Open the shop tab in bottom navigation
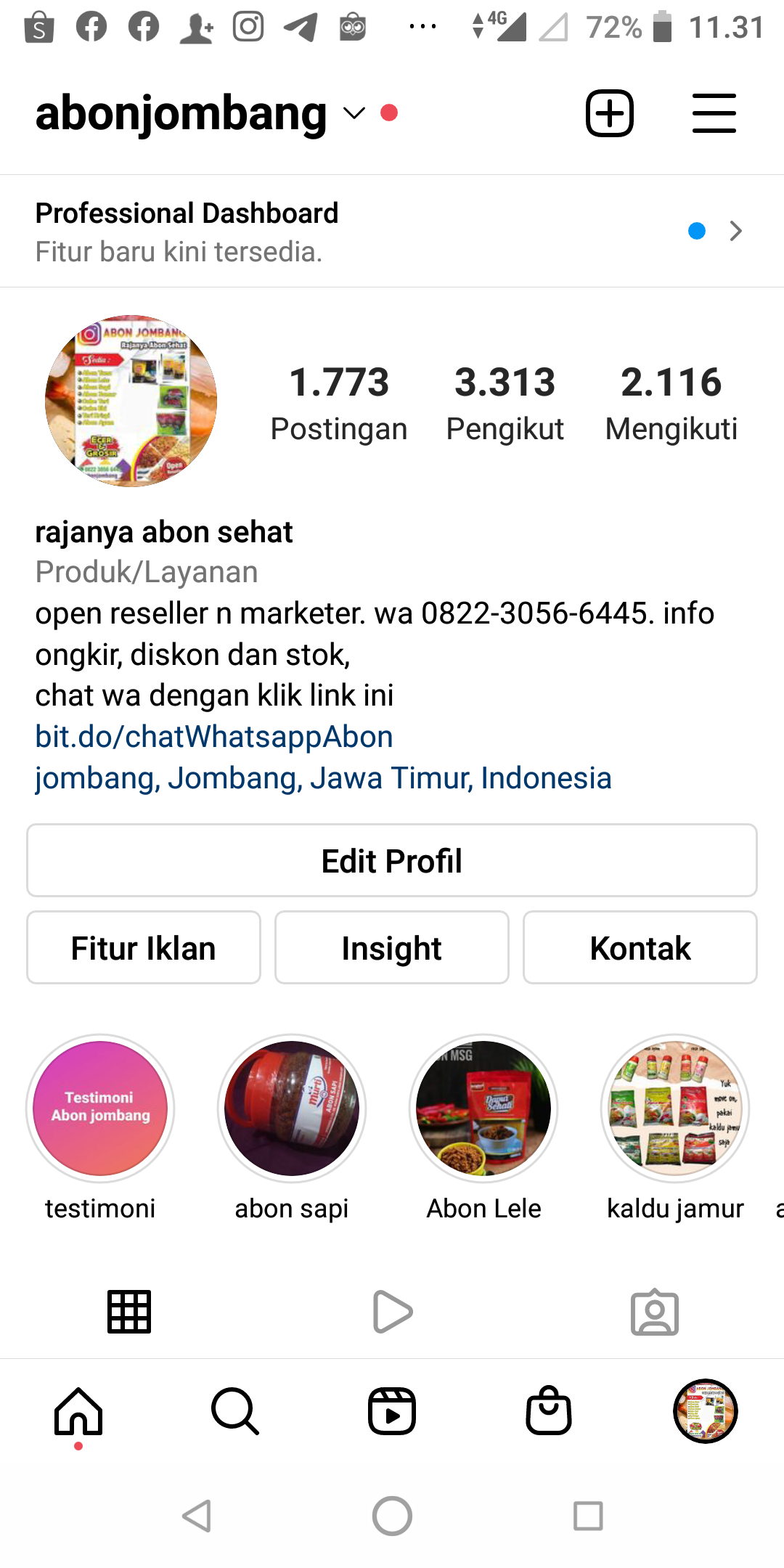Viewport: 784px width, 1568px height. tap(549, 1412)
